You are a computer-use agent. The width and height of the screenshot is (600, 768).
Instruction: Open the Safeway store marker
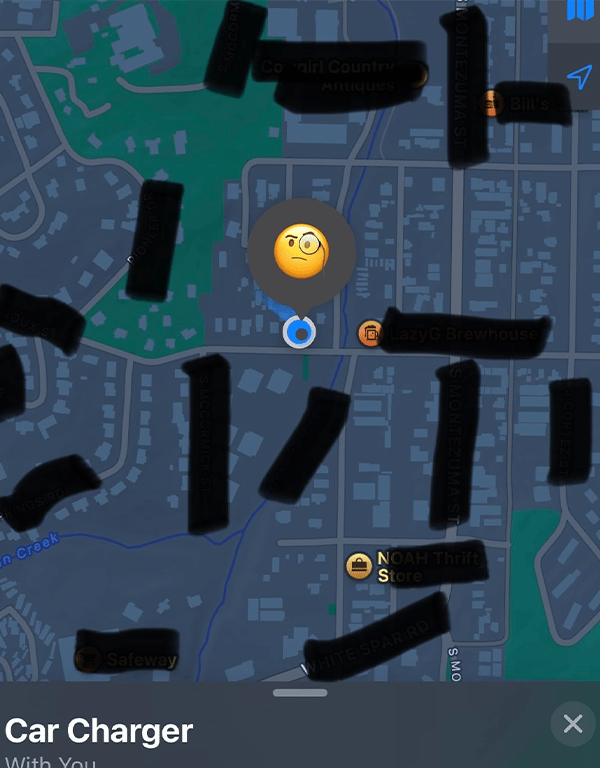pos(89,659)
